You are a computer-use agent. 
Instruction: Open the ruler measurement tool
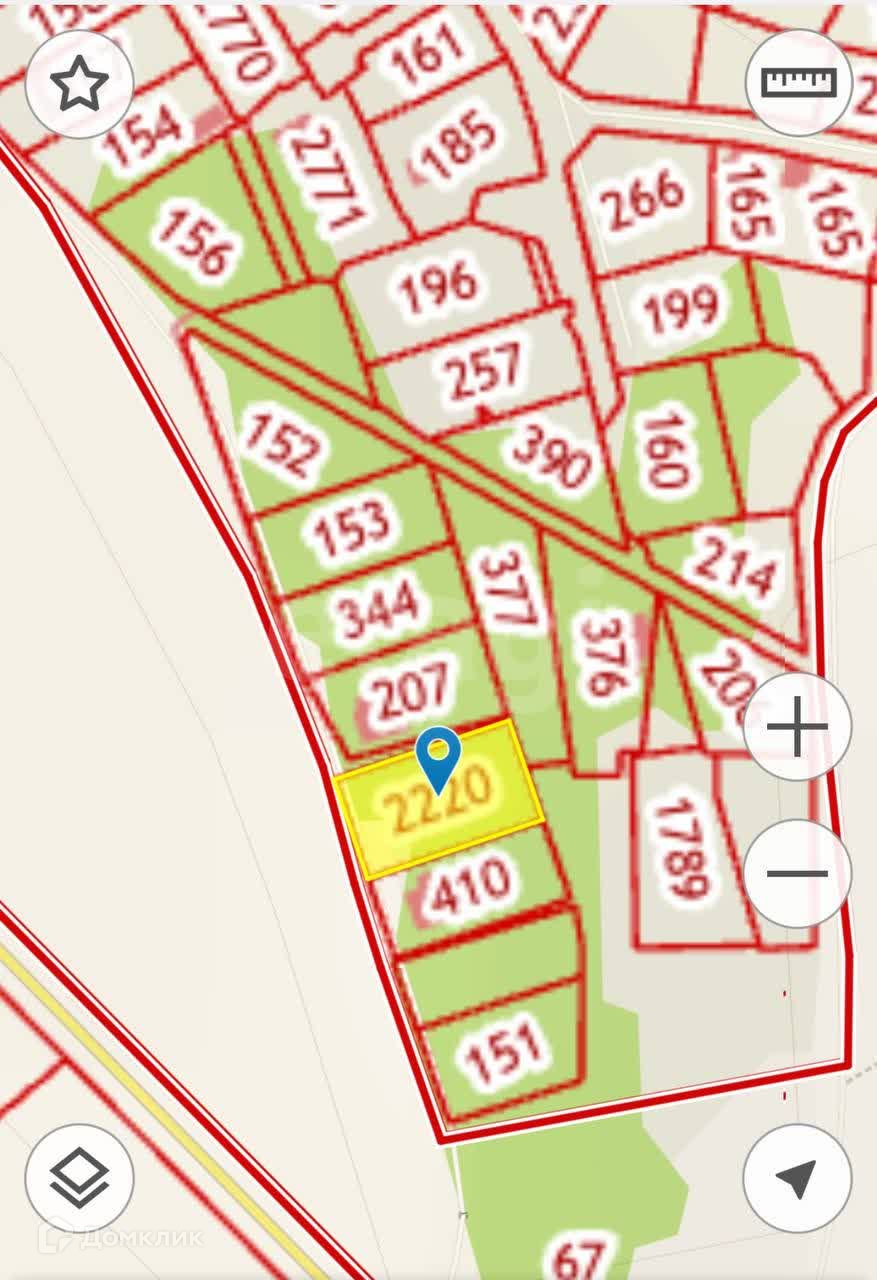[x=798, y=82]
